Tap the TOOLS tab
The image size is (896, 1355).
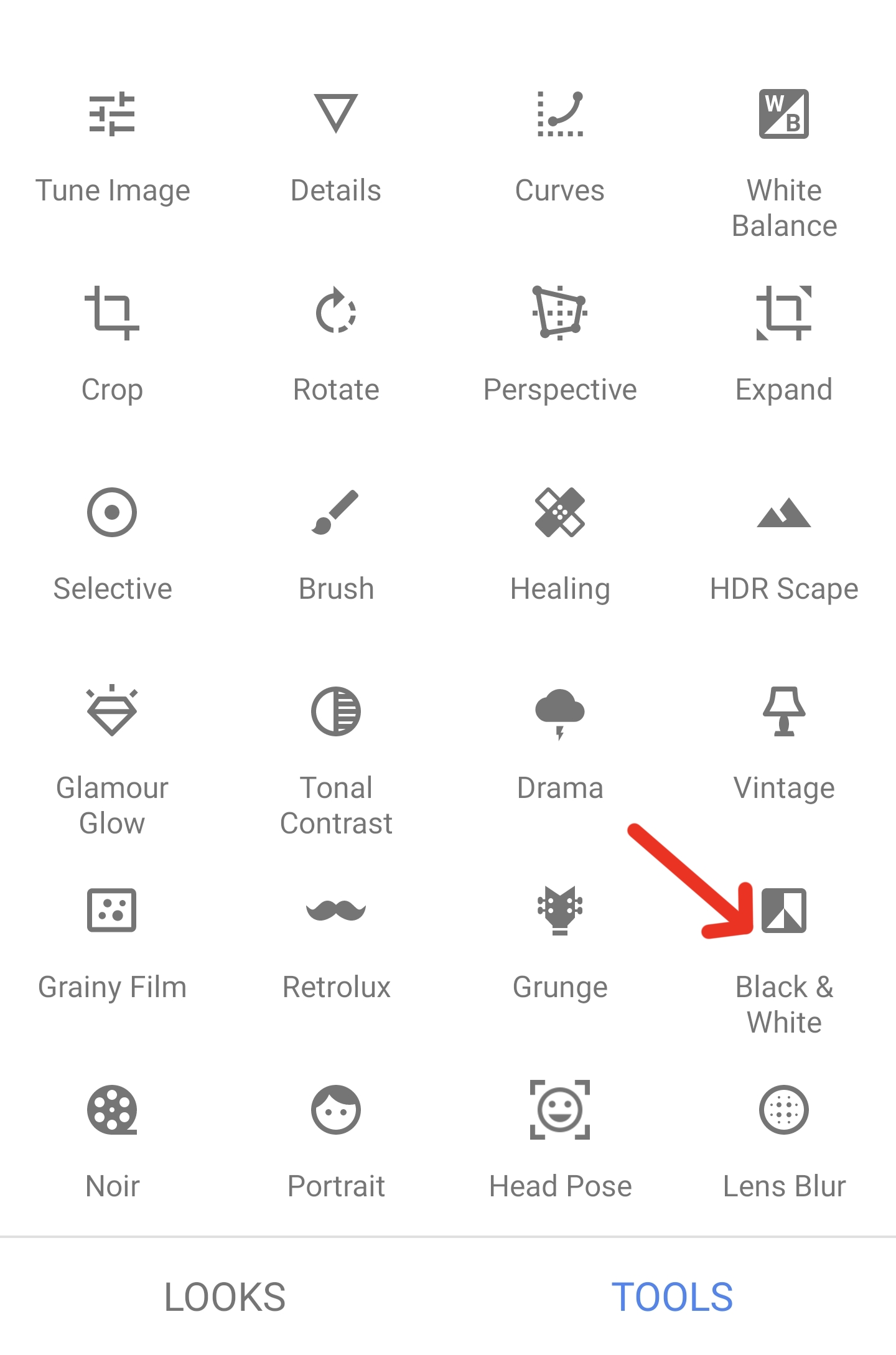(x=672, y=1297)
